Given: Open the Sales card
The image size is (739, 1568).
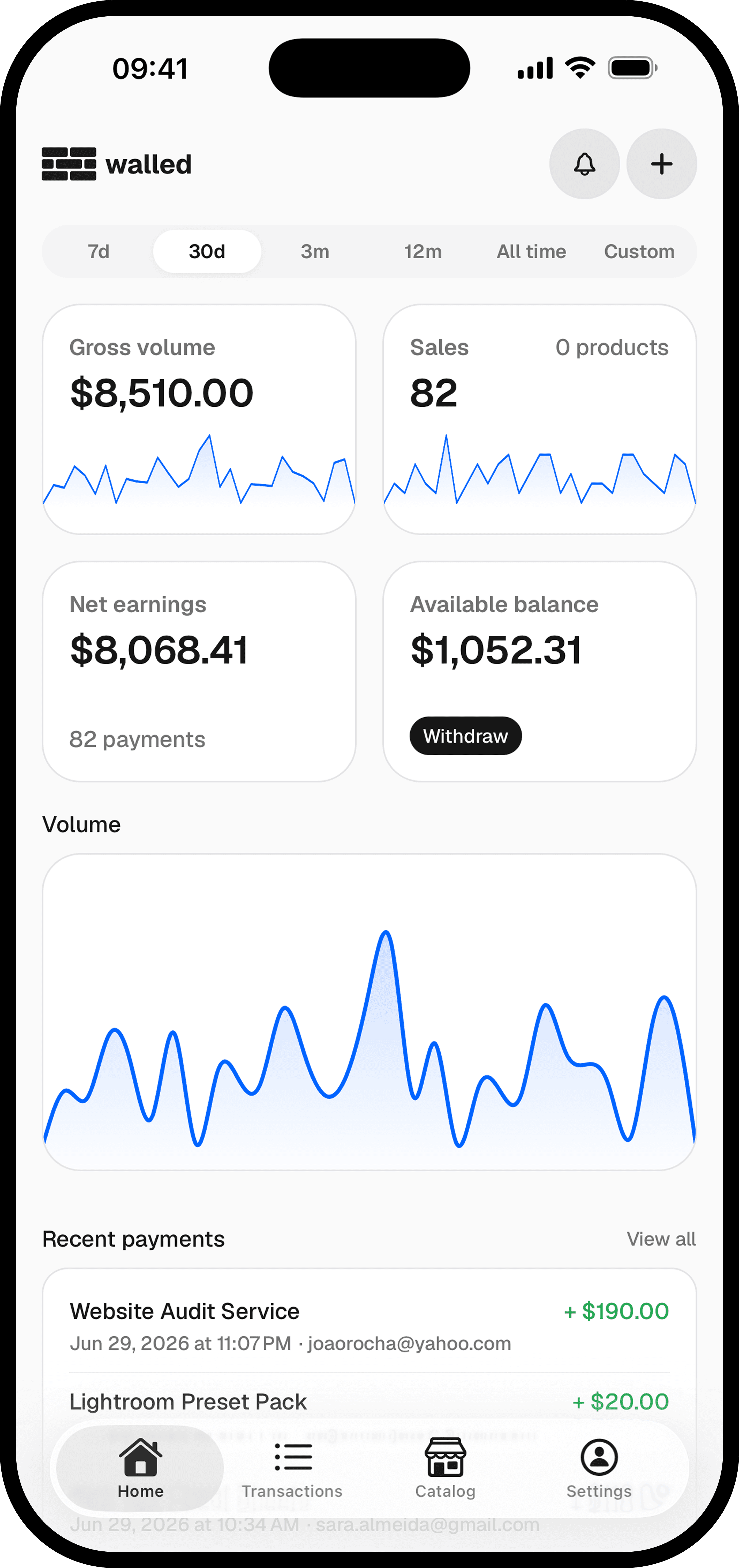Looking at the screenshot, I should pyautogui.click(x=539, y=419).
